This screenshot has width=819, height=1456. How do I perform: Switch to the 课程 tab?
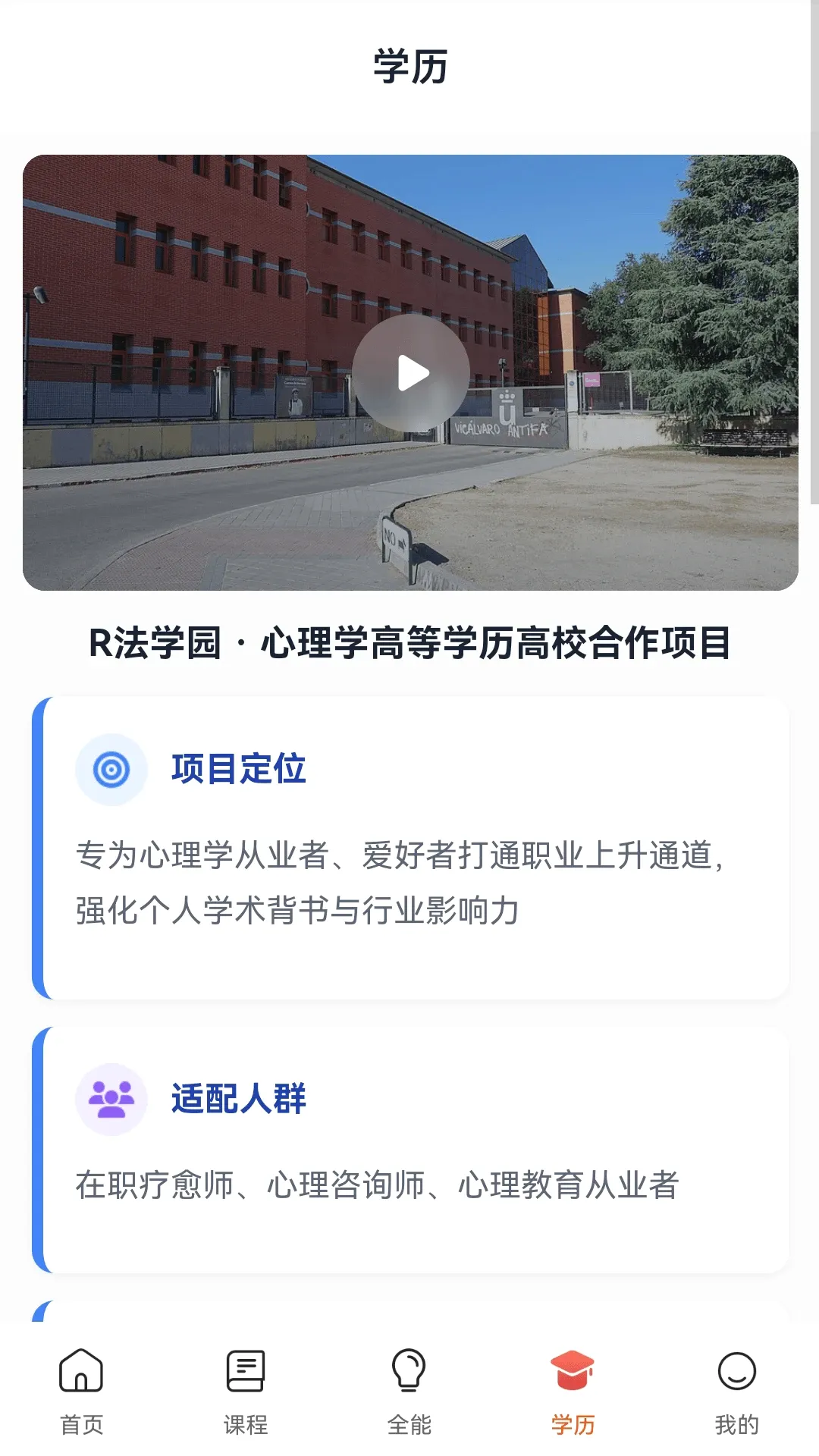point(246,1392)
